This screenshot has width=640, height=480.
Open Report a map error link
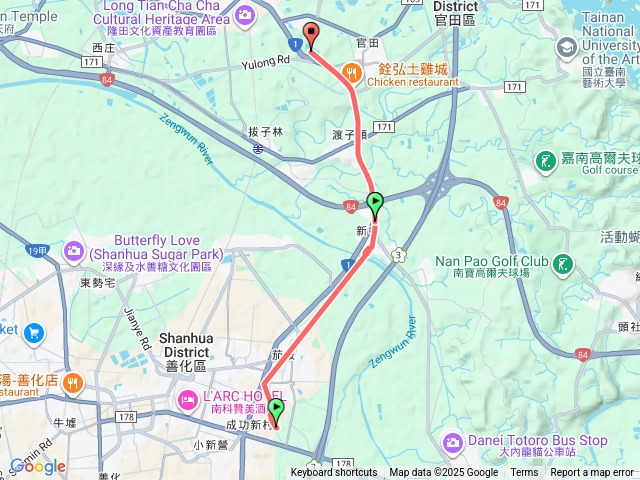[x=594, y=473]
